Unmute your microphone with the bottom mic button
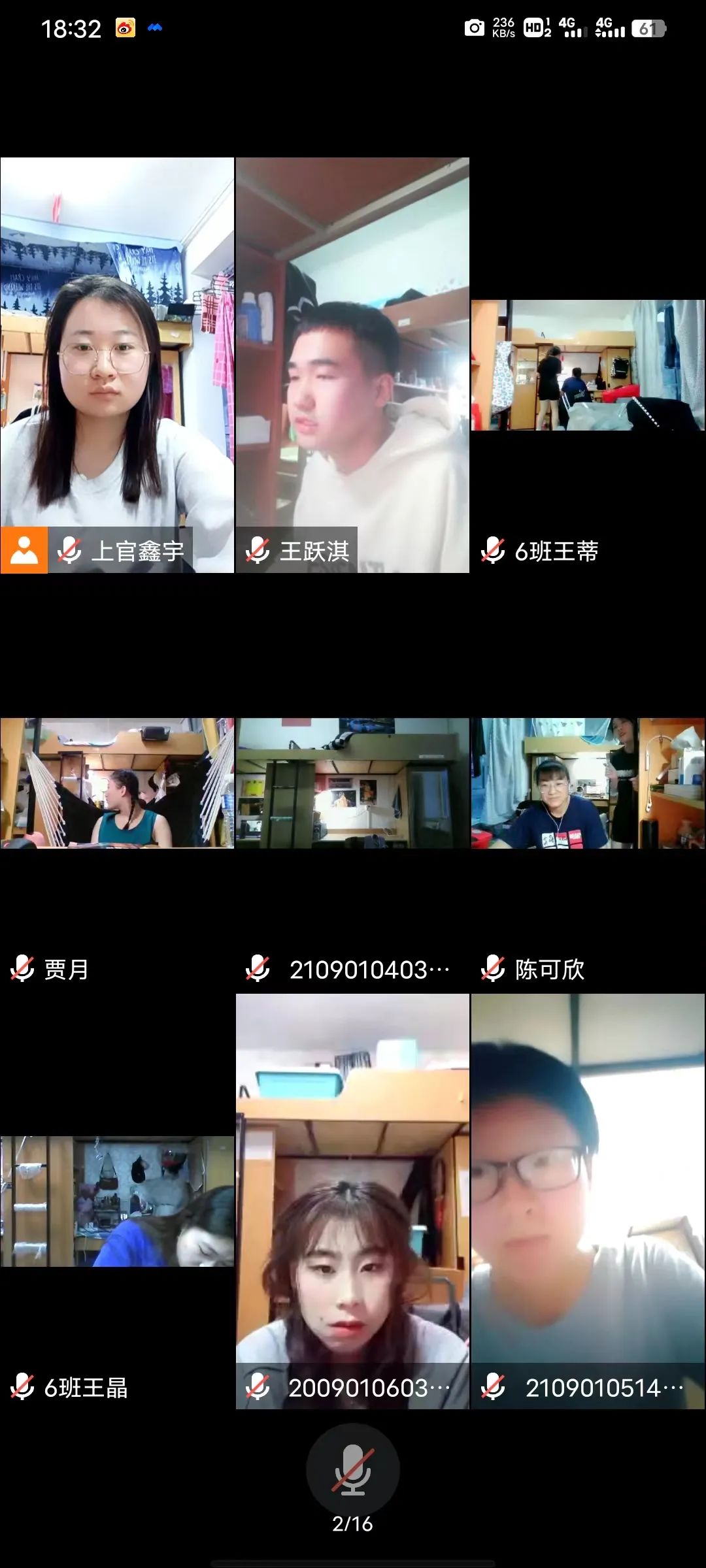This screenshot has width=706, height=1568. click(352, 1469)
